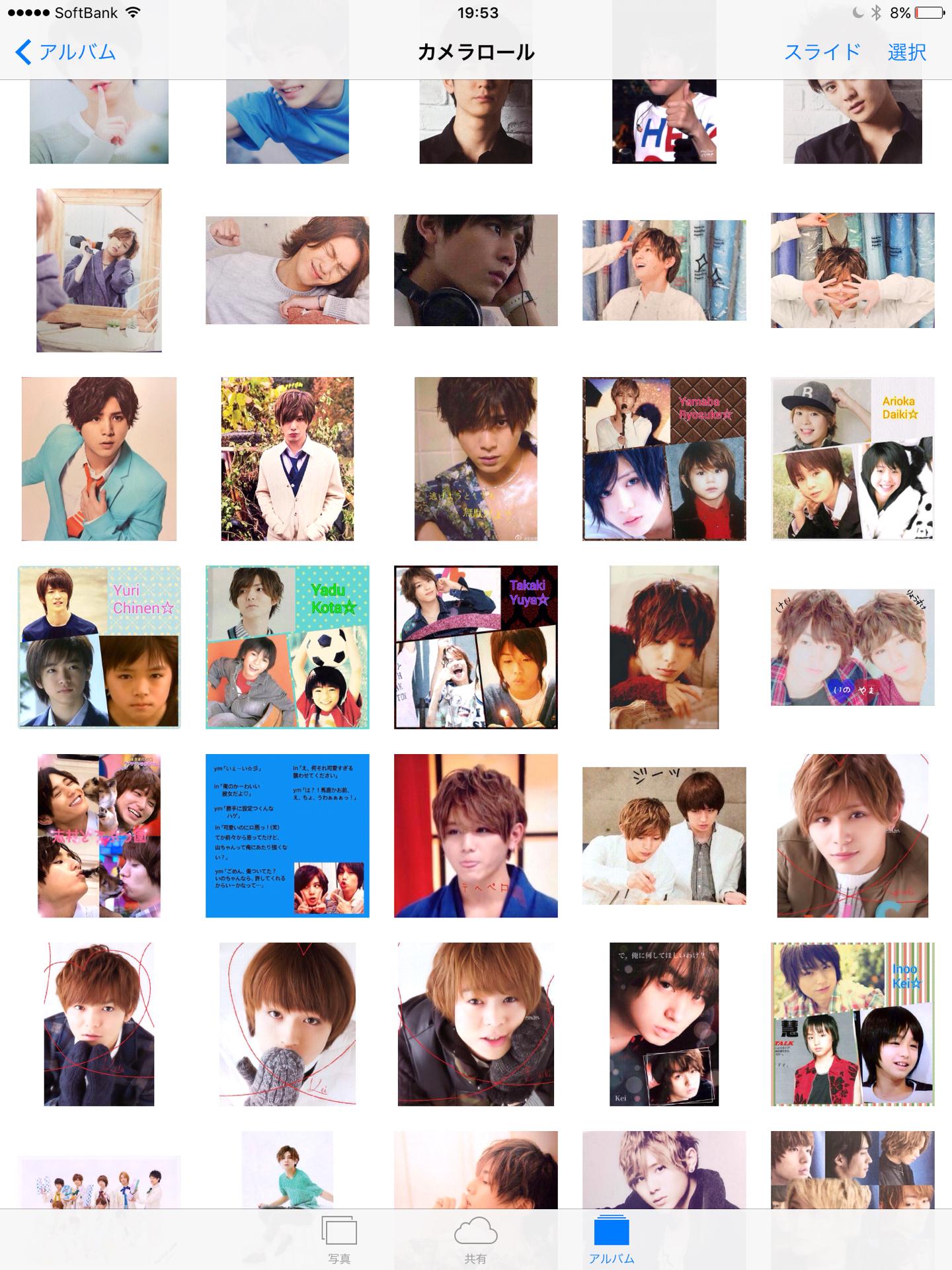The image size is (952, 1270).
Task: Open the photo in wooden frame
Action: point(99,270)
